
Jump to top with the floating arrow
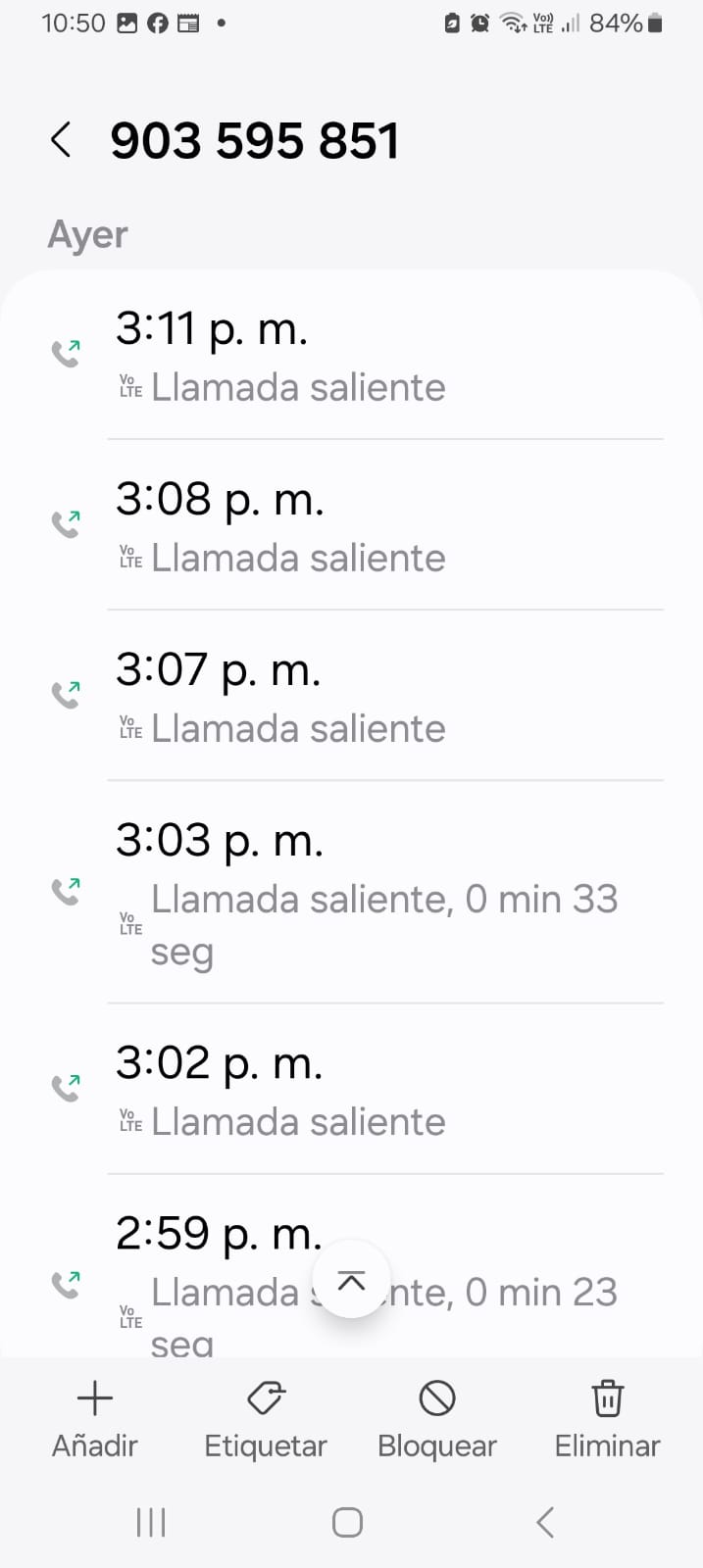[351, 1280]
